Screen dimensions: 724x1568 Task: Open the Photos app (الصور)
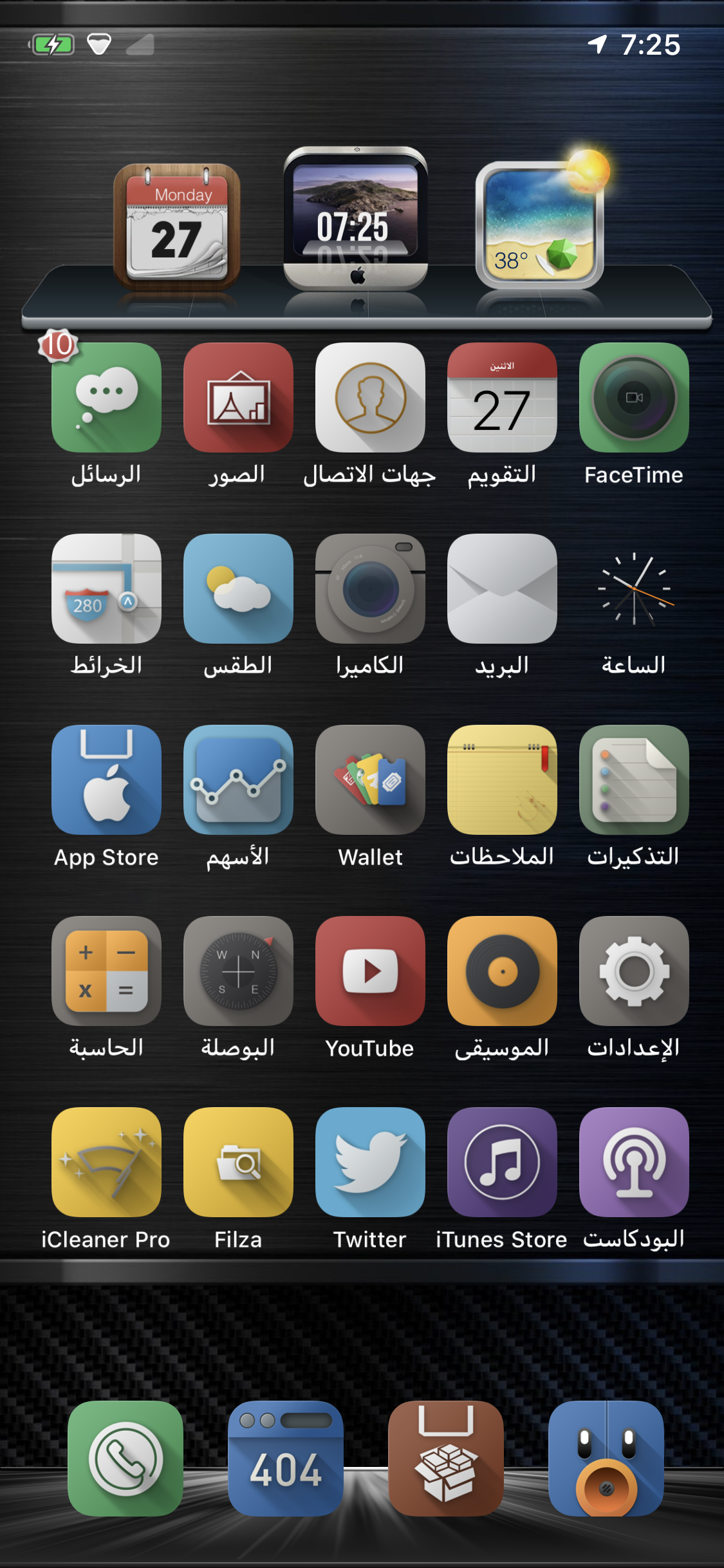(x=238, y=397)
